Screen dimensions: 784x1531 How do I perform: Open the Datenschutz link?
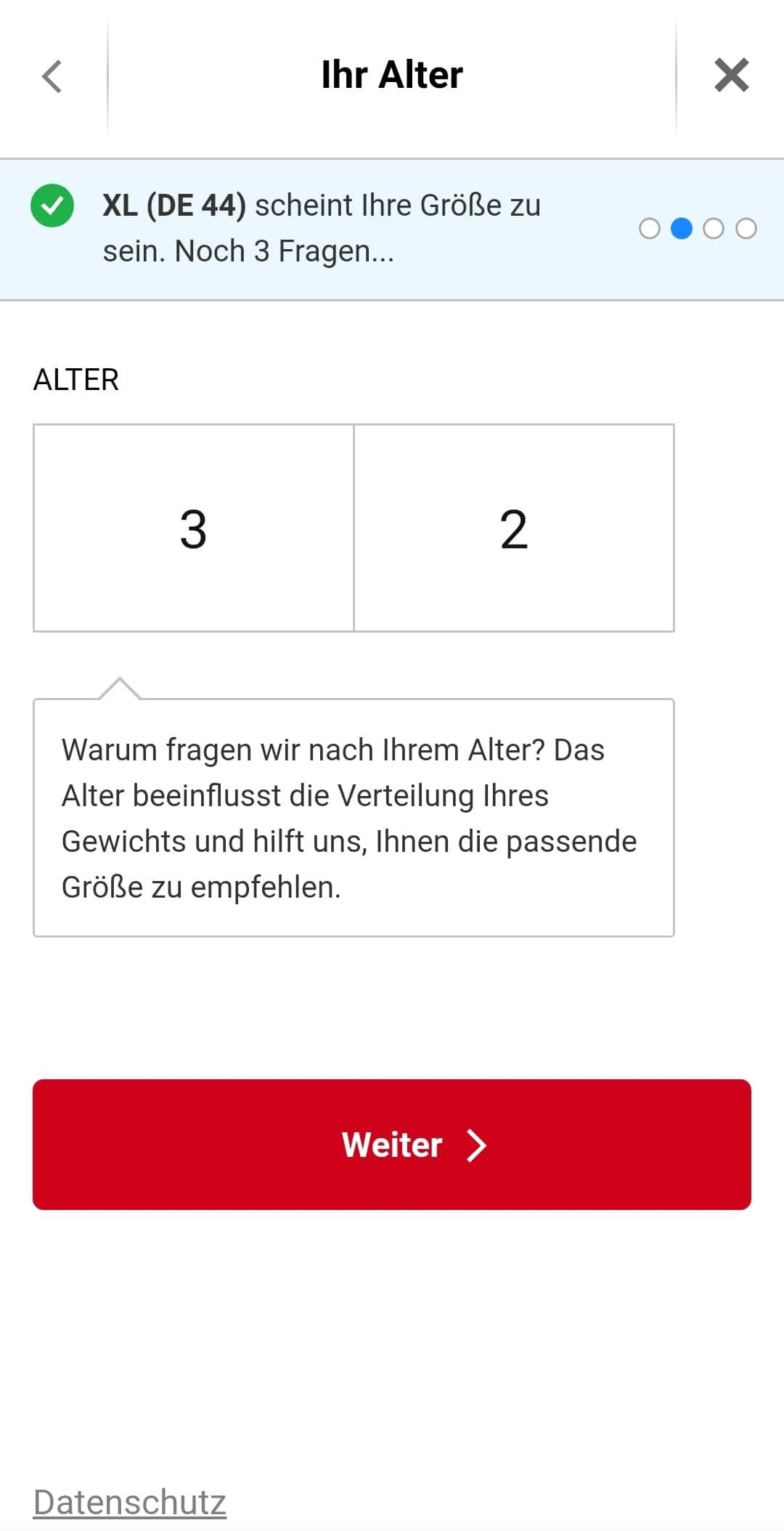130,1502
